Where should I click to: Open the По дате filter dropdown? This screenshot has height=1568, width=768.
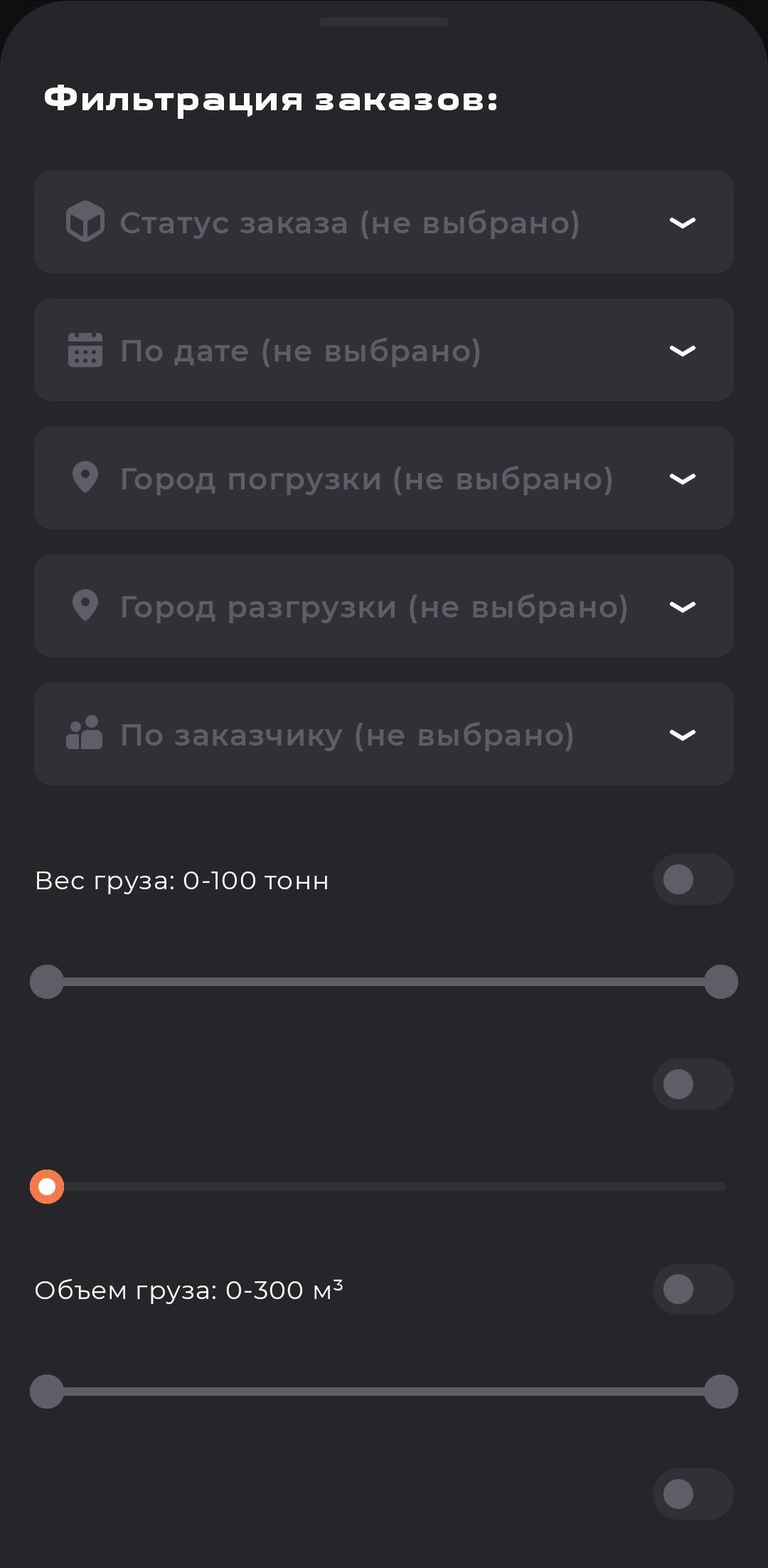point(384,350)
